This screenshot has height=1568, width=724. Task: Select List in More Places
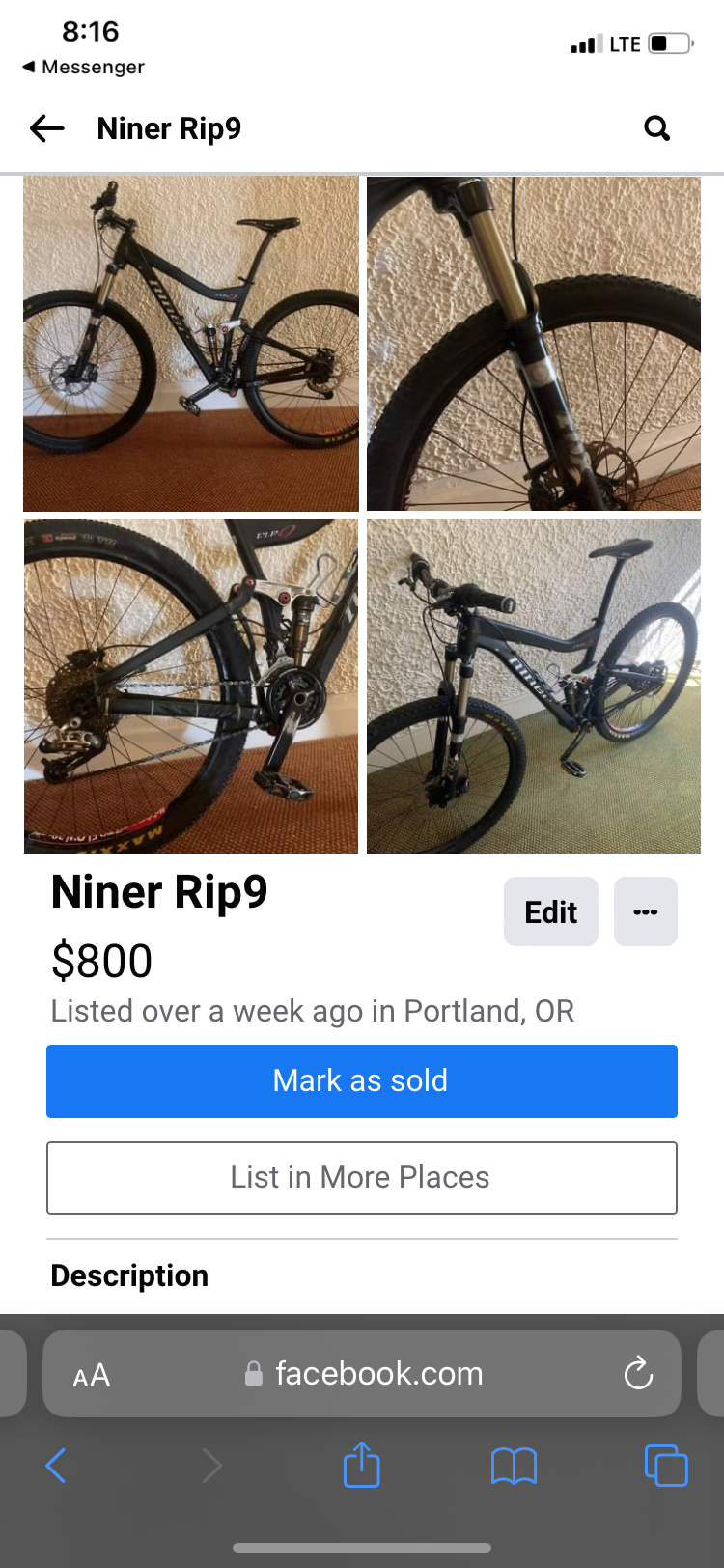361,1177
